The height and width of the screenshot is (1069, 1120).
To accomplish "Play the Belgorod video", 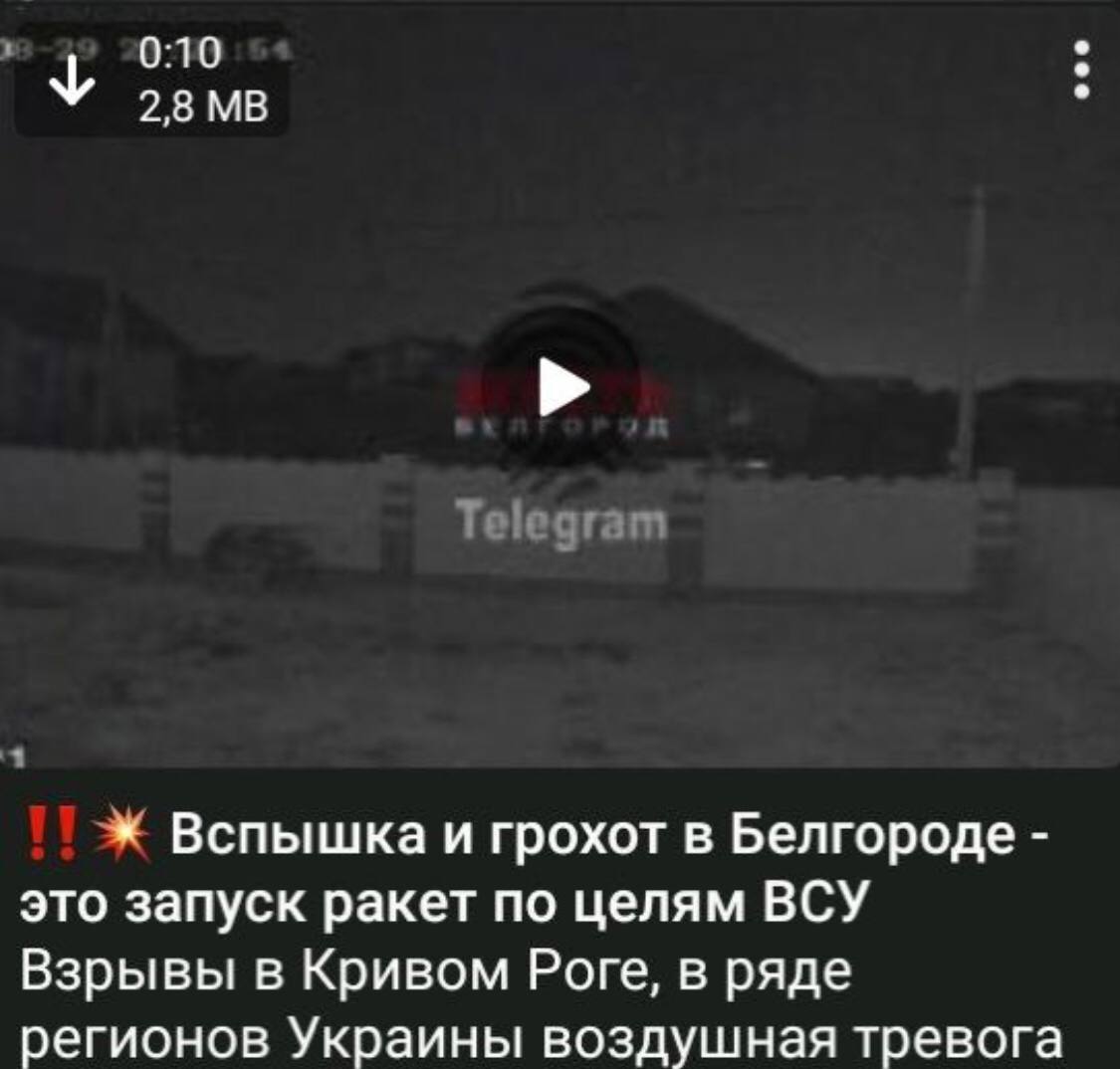I will coord(560,387).
